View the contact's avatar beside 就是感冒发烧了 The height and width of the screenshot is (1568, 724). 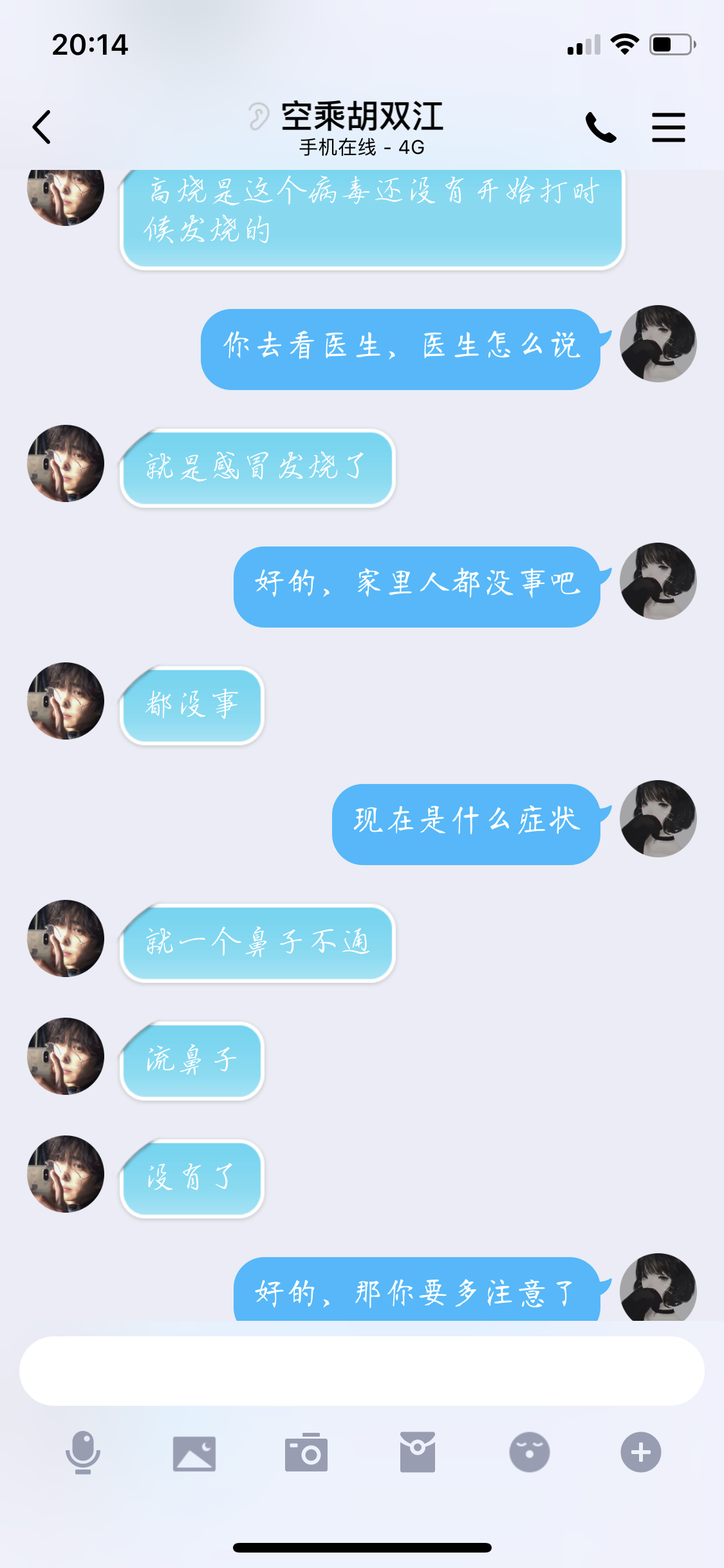tap(66, 463)
